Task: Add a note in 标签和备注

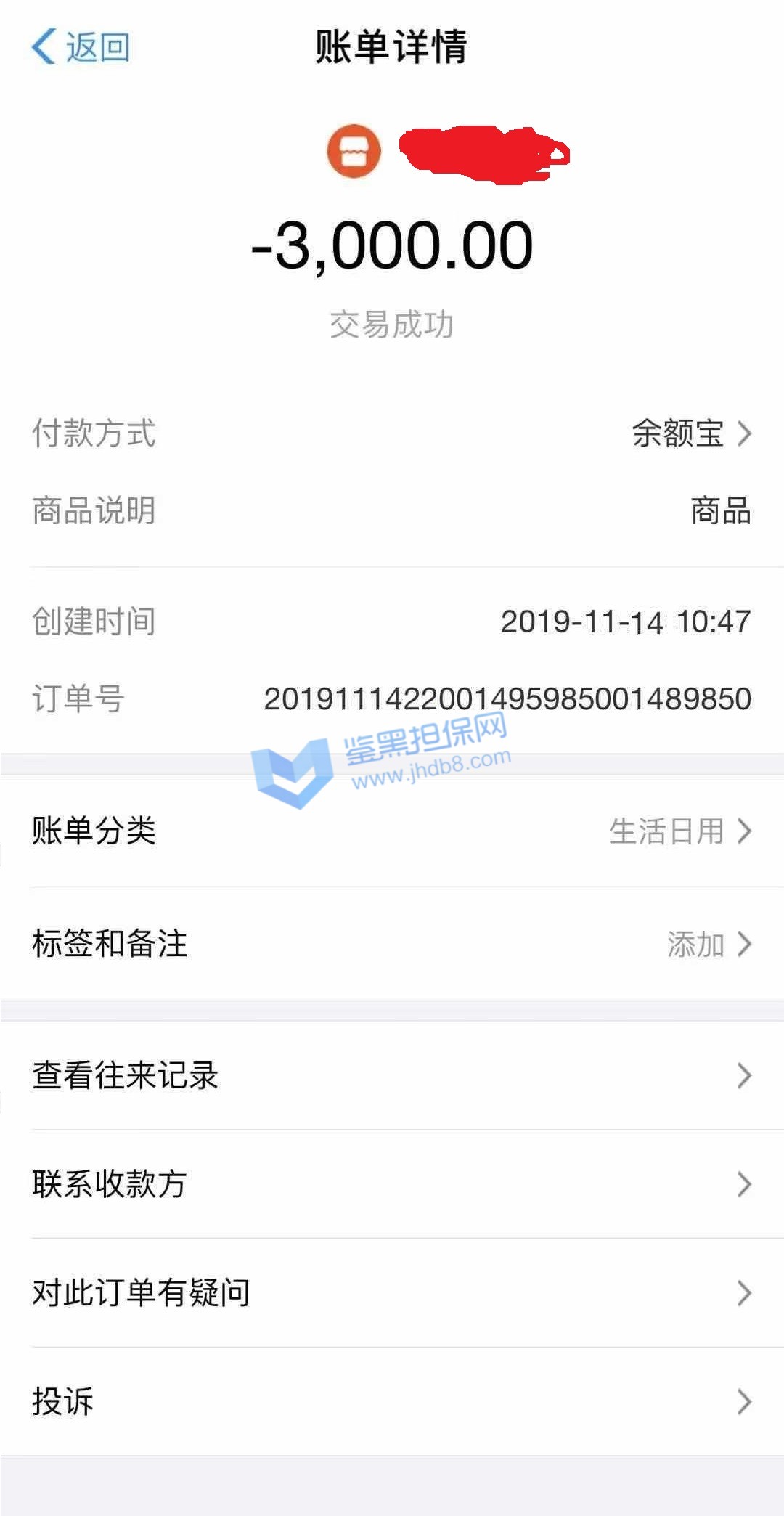Action: (708, 944)
